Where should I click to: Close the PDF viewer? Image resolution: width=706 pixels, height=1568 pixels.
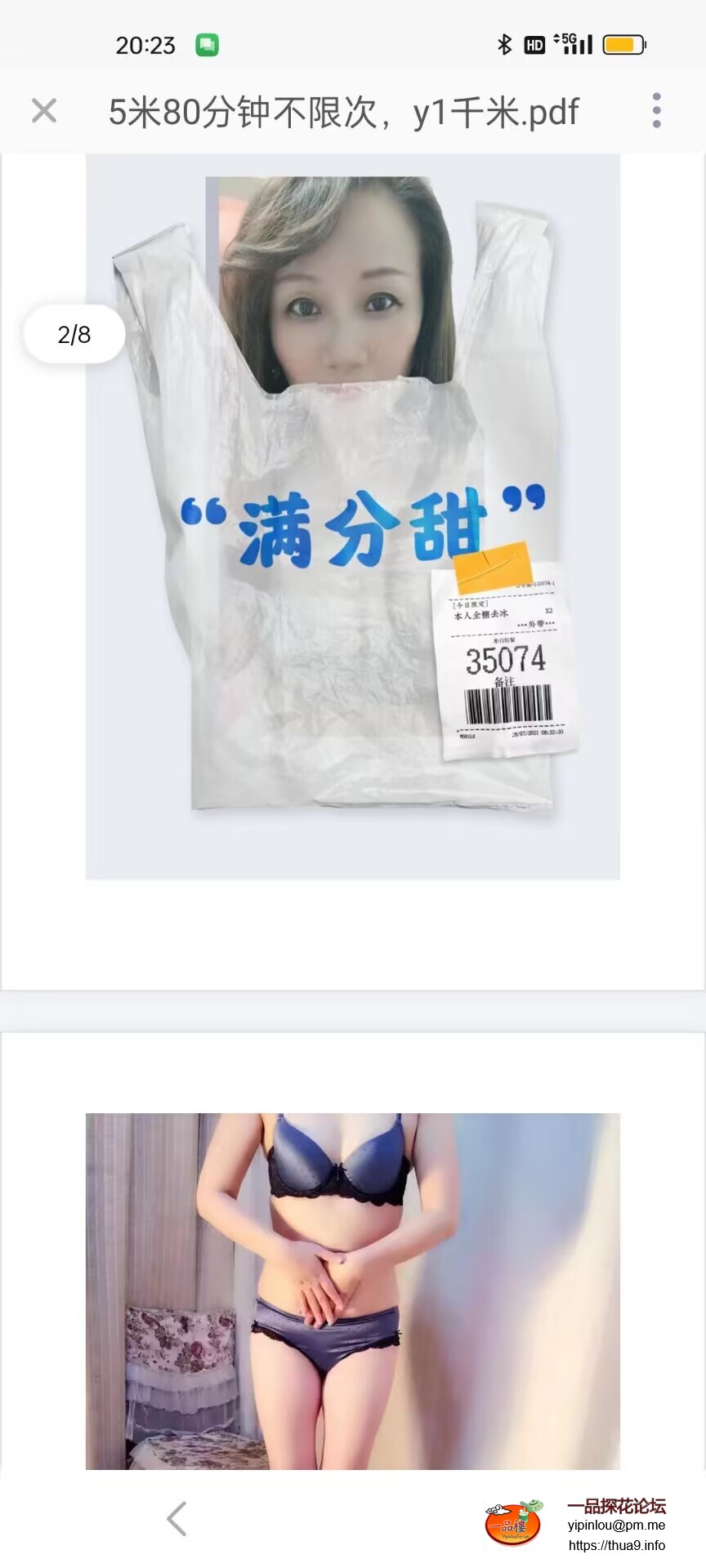(x=44, y=111)
